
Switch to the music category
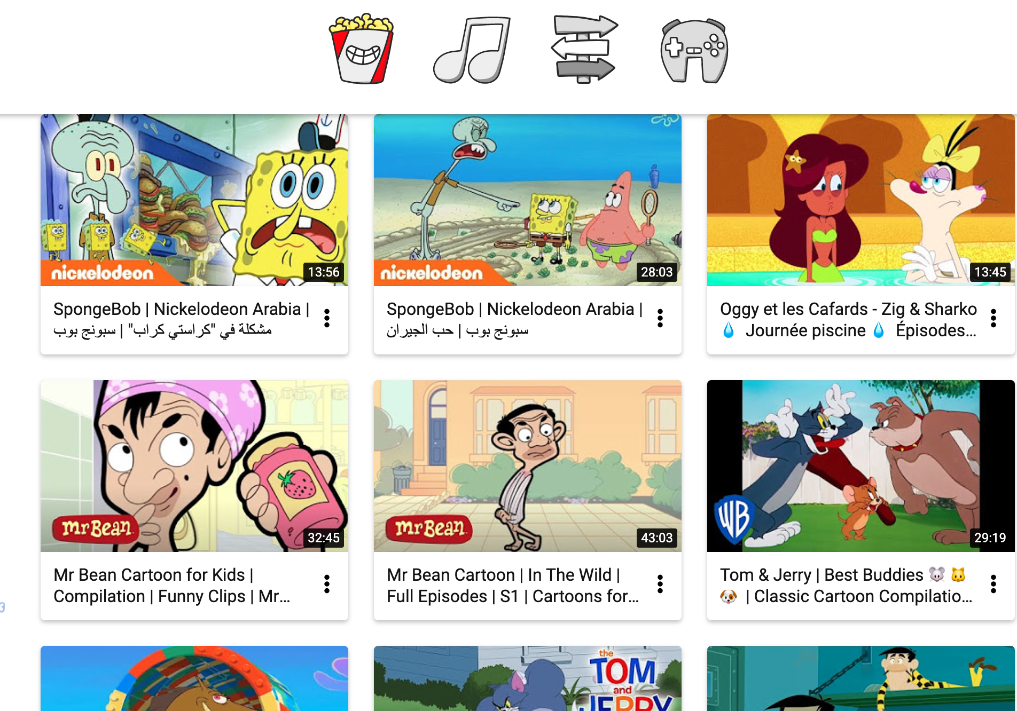471,49
